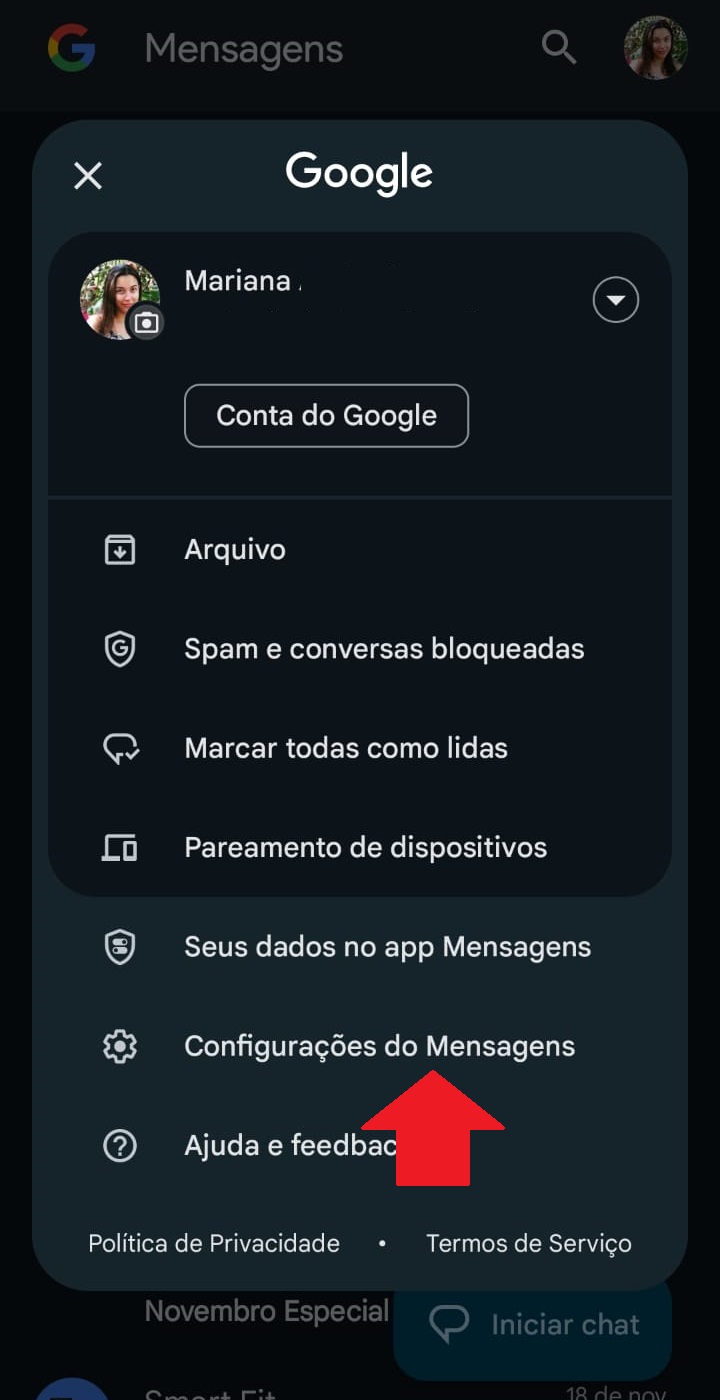Image resolution: width=720 pixels, height=1400 pixels.
Task: View the Termos de Serviço
Action: [x=529, y=1243]
